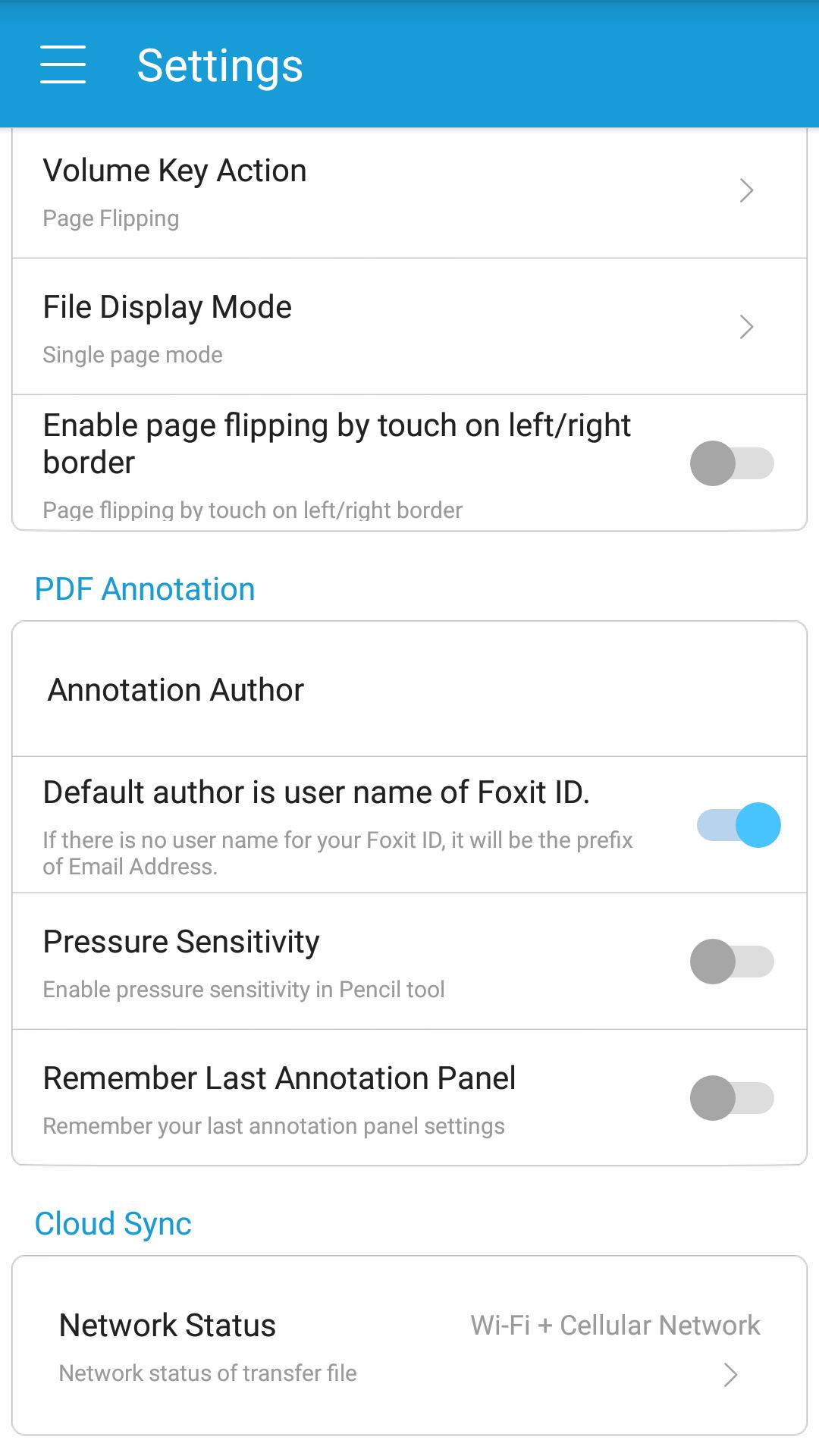The width and height of the screenshot is (819, 1456).
Task: Open the Annotation Author row
Action: (x=409, y=689)
